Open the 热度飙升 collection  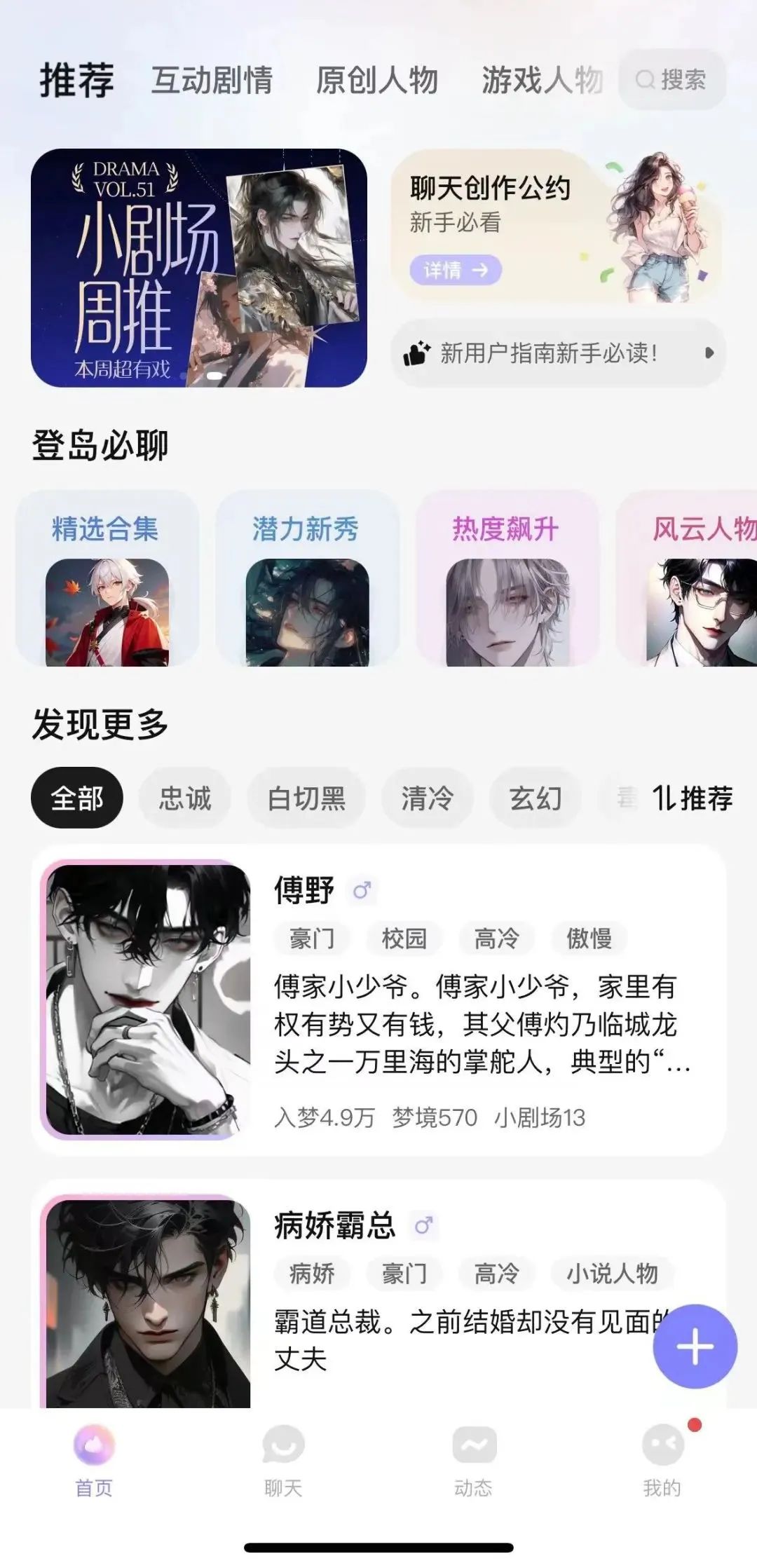click(507, 578)
